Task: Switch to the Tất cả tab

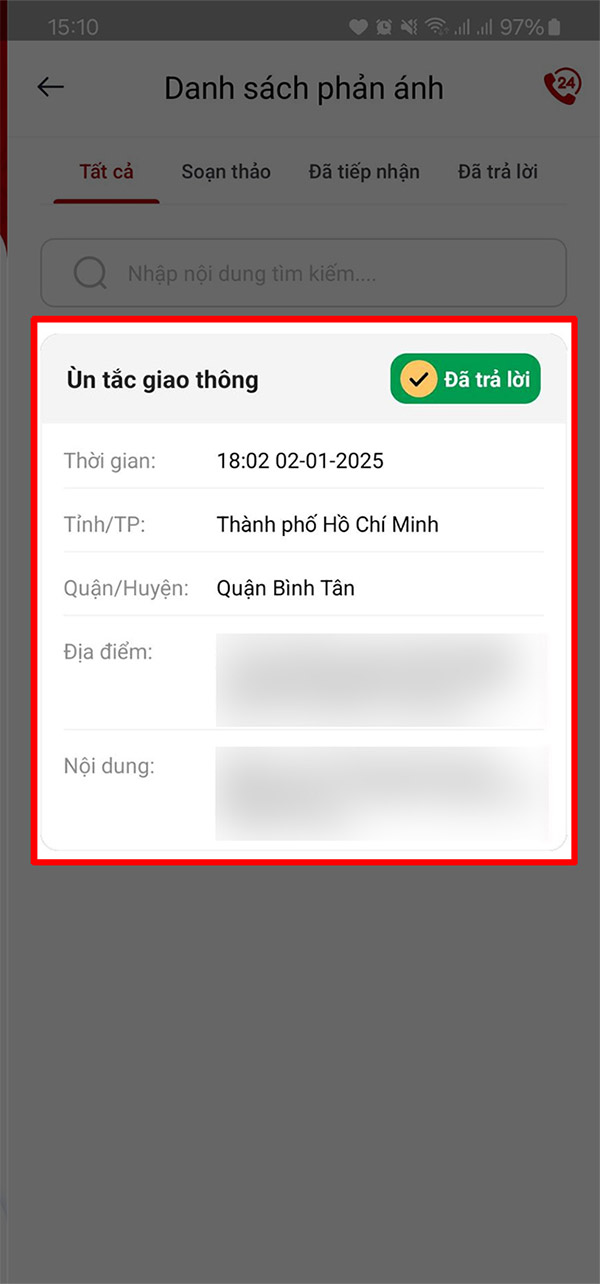Action: point(106,172)
